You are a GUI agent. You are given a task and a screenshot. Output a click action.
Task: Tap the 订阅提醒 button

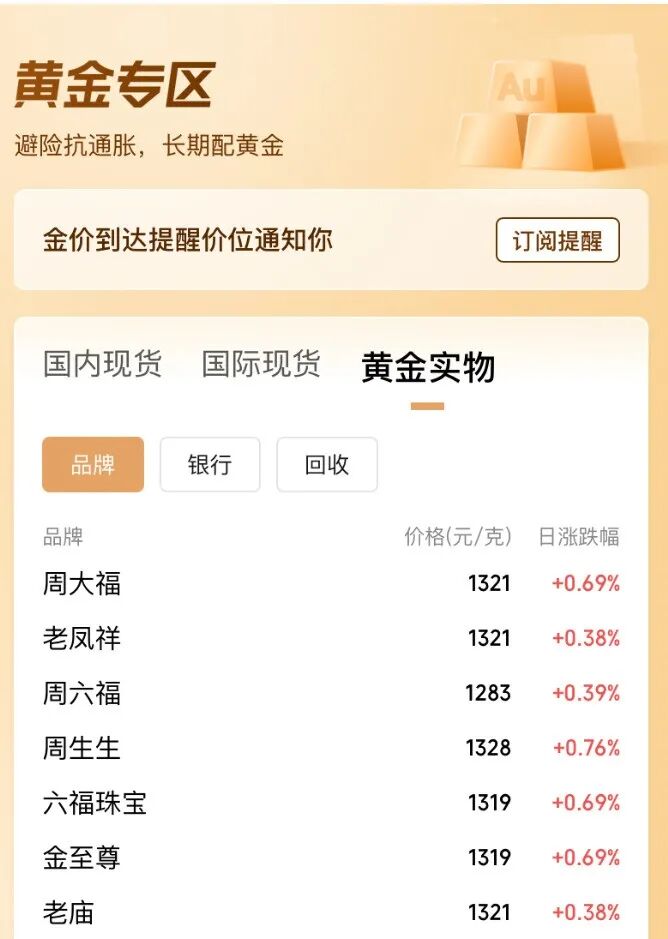[557, 241]
